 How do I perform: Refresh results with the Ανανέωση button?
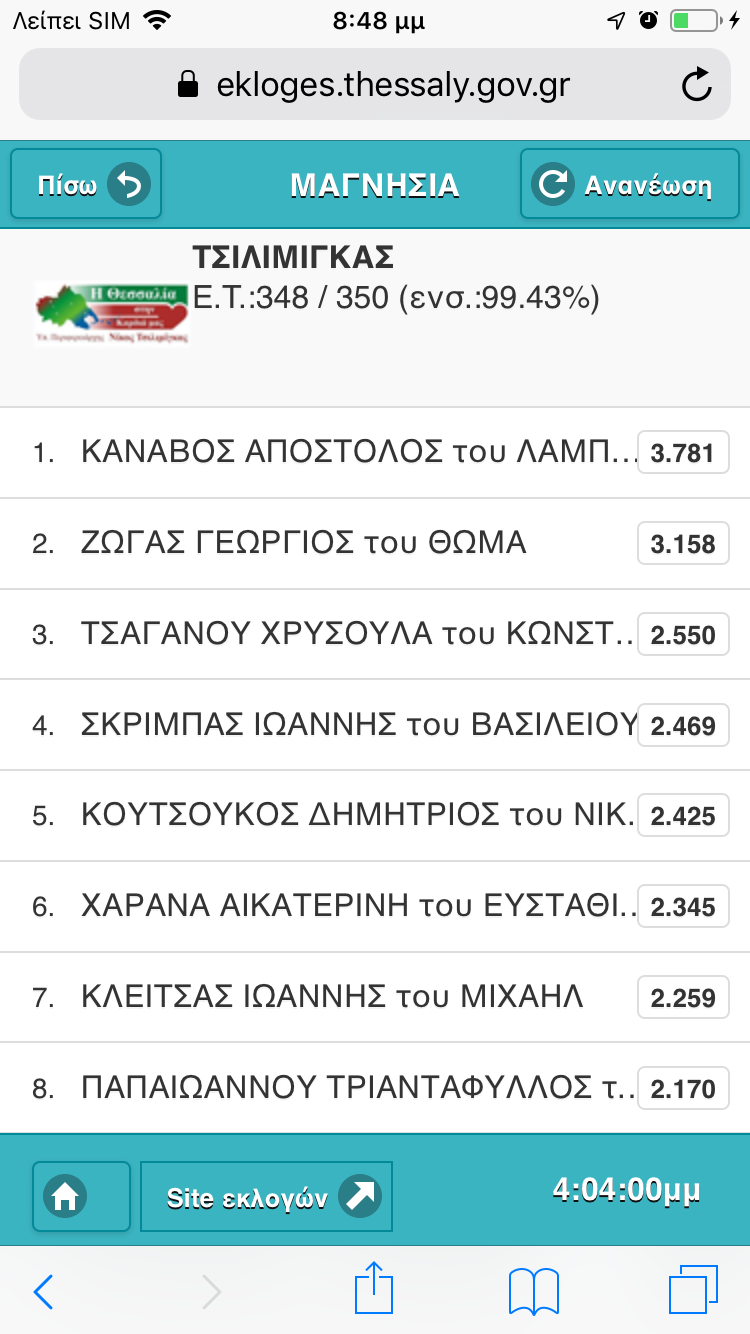[630, 184]
